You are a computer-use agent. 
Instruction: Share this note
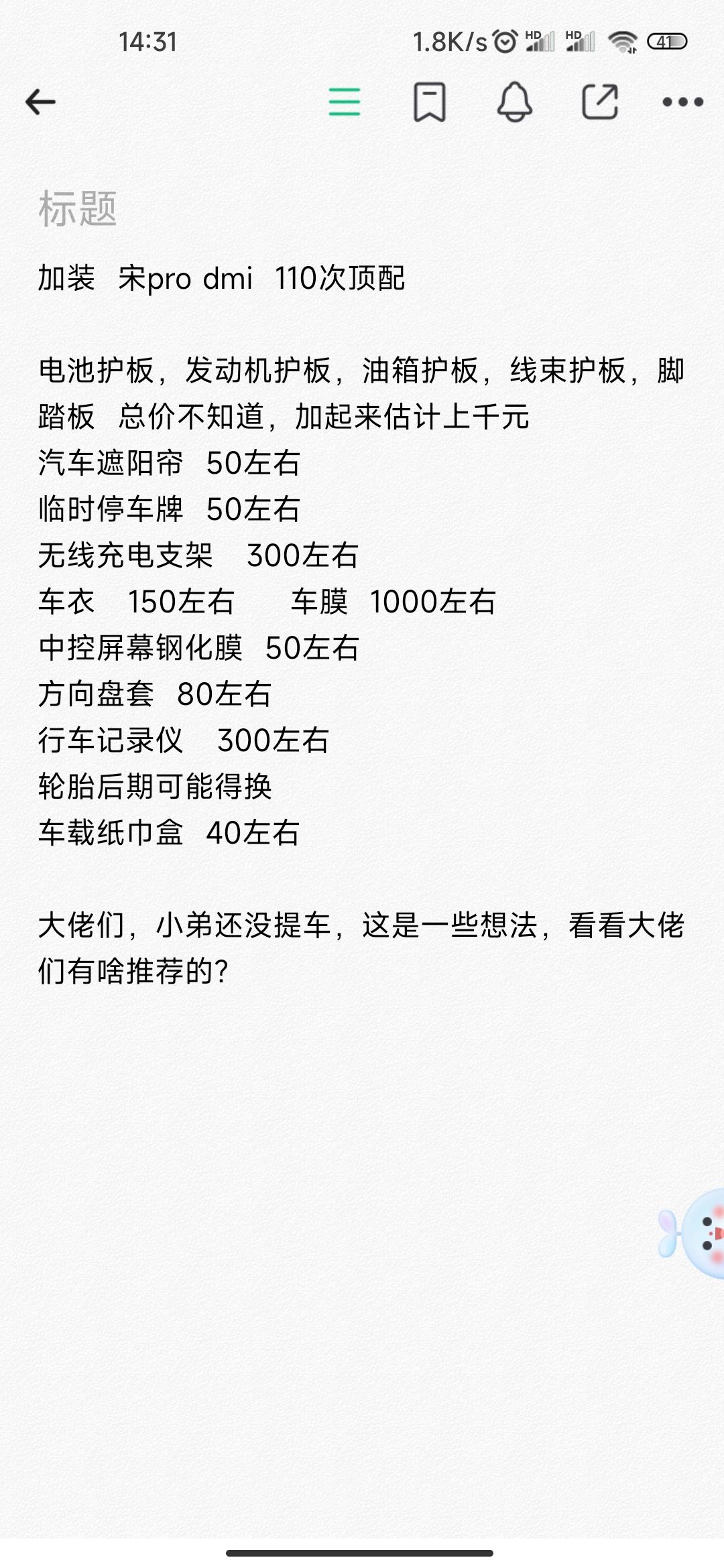click(599, 102)
